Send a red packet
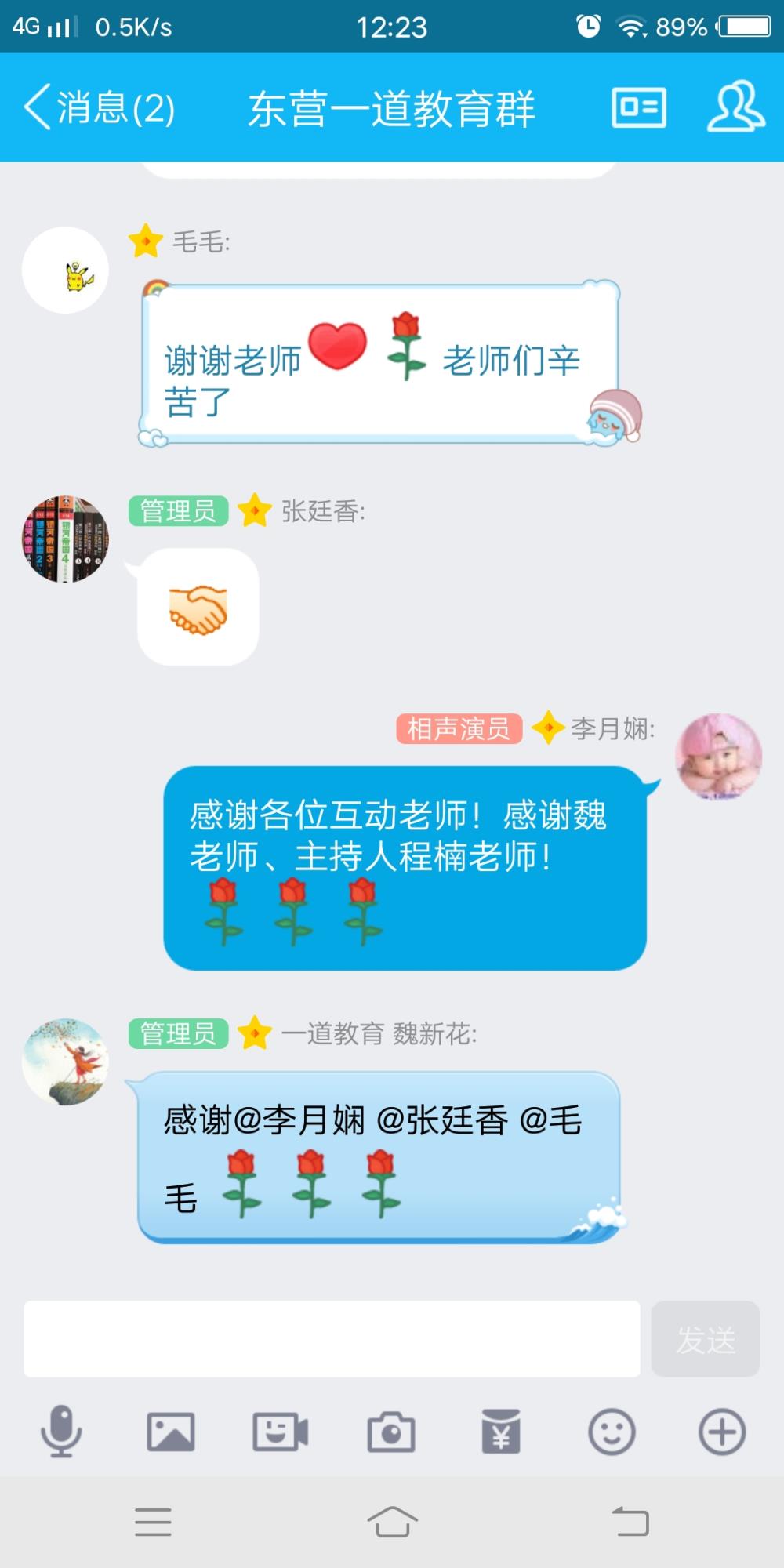Screen dimensions: 784x1568 (501, 1432)
